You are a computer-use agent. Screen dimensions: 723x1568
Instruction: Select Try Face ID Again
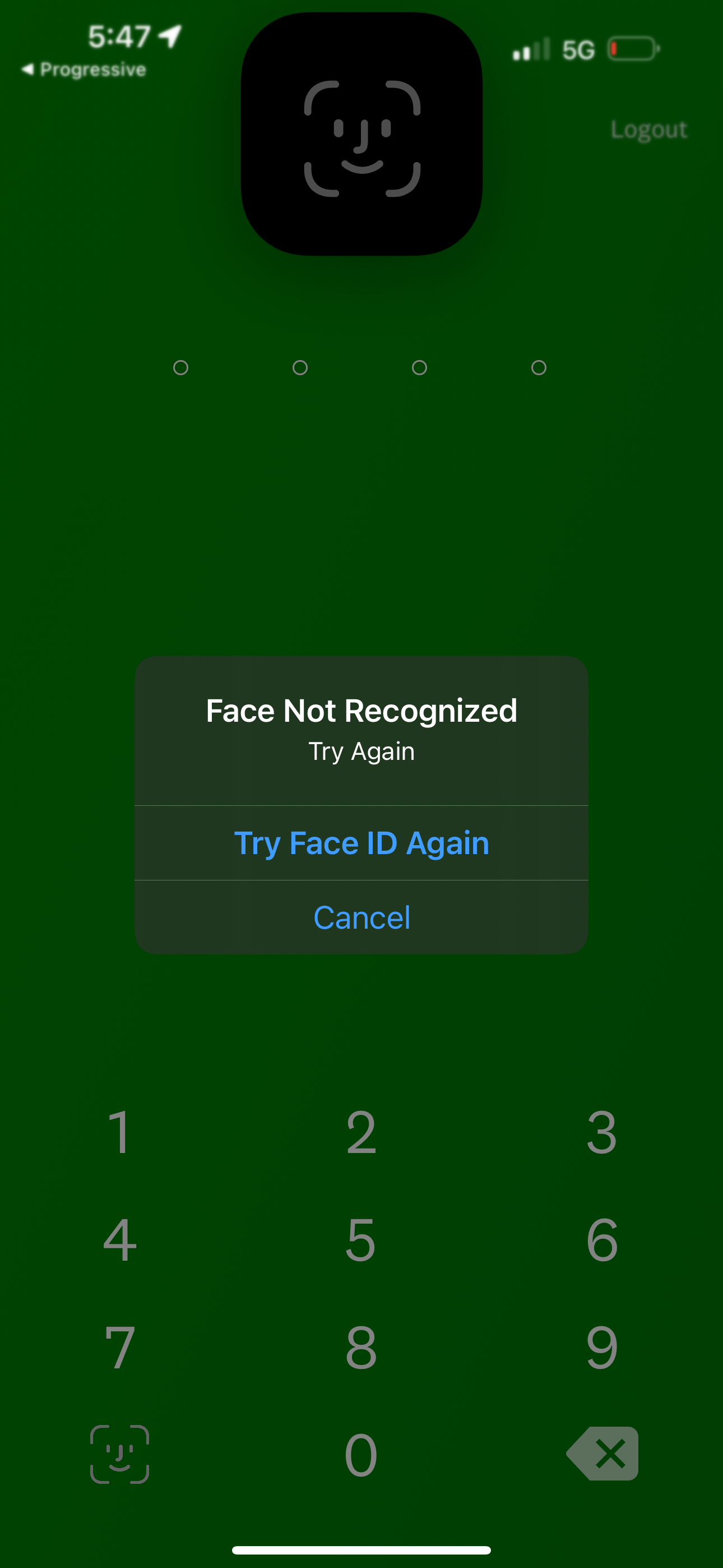point(361,842)
